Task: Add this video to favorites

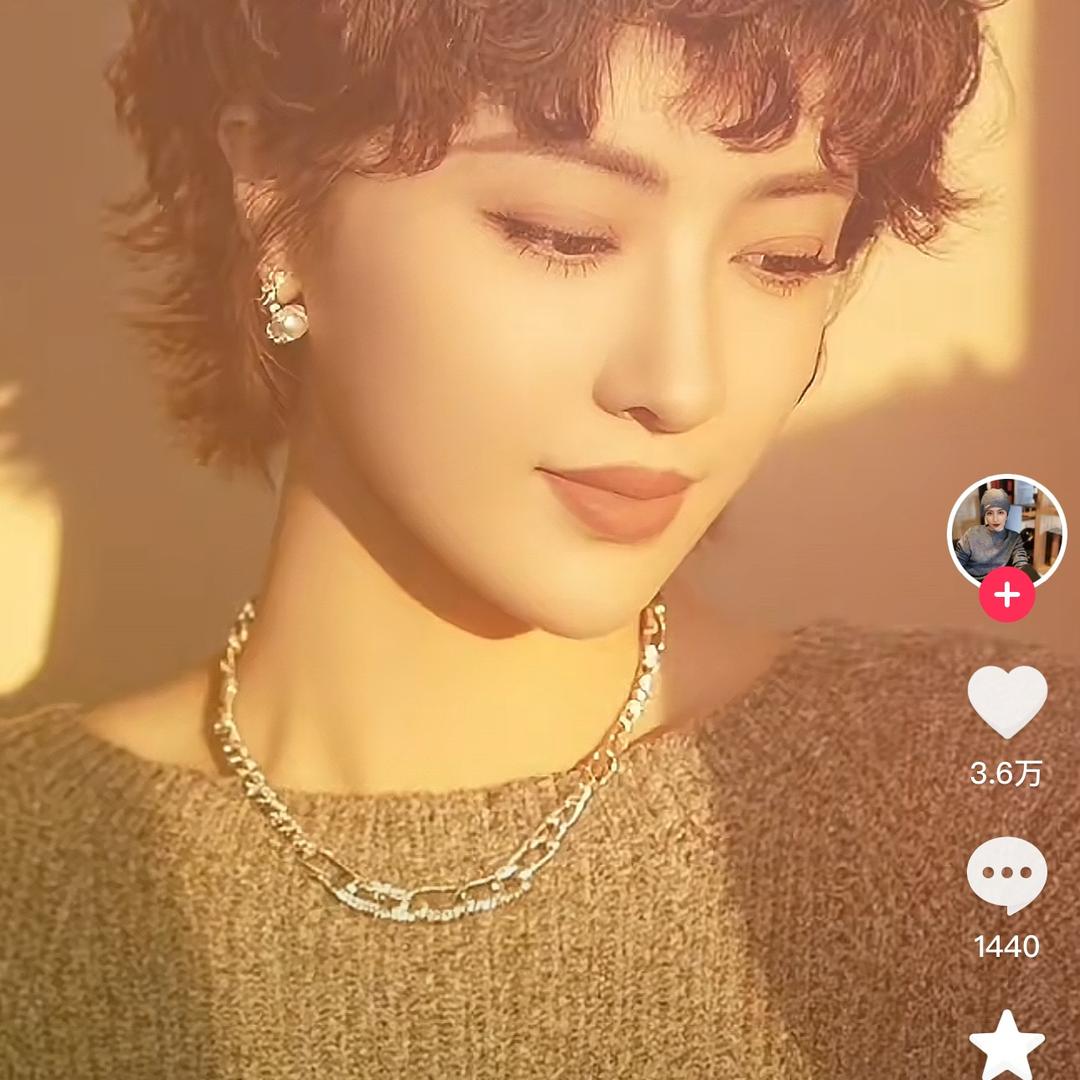Action: pos(1007,1045)
